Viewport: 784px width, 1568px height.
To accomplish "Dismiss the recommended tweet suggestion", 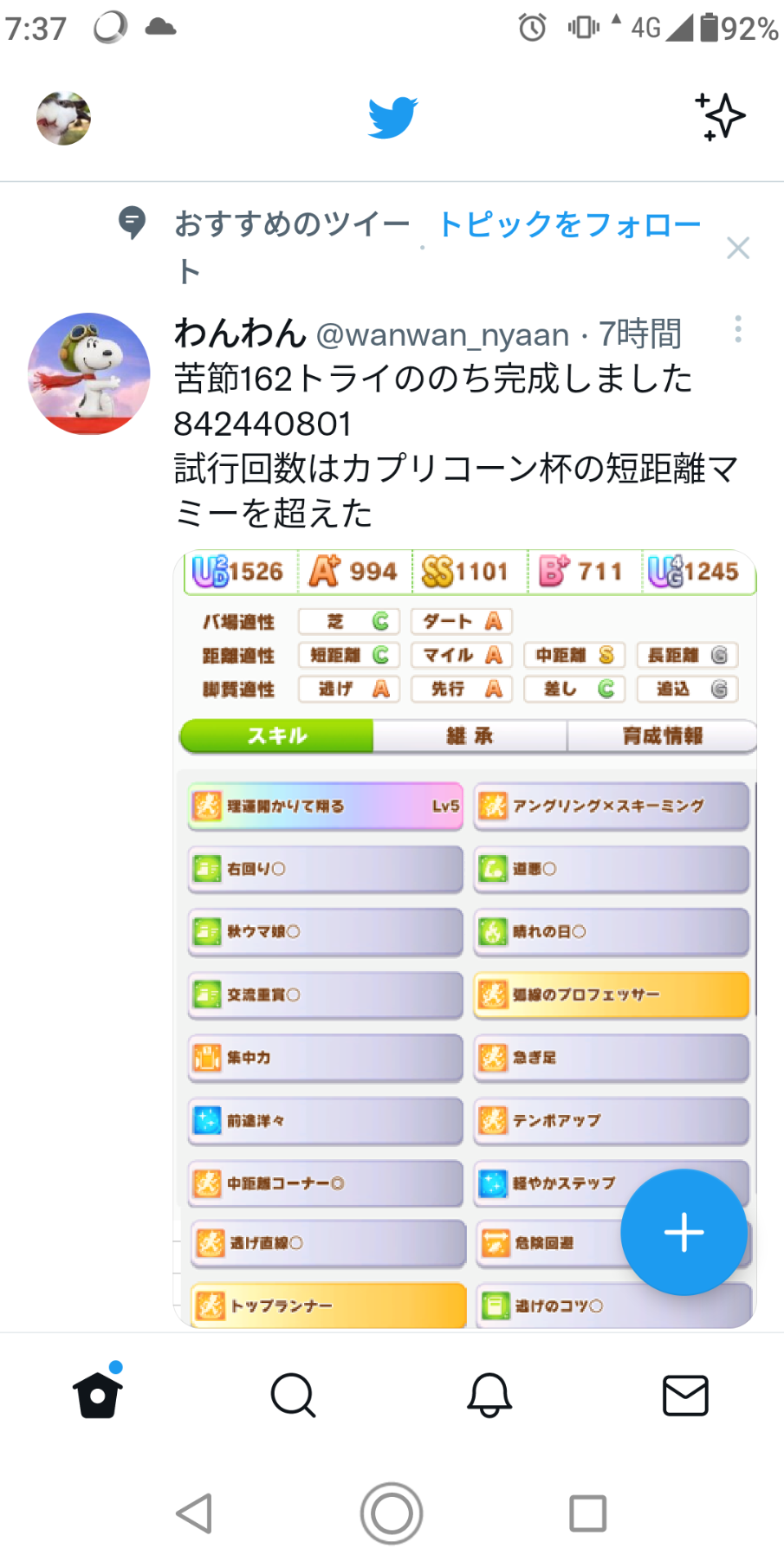I will 738,249.
